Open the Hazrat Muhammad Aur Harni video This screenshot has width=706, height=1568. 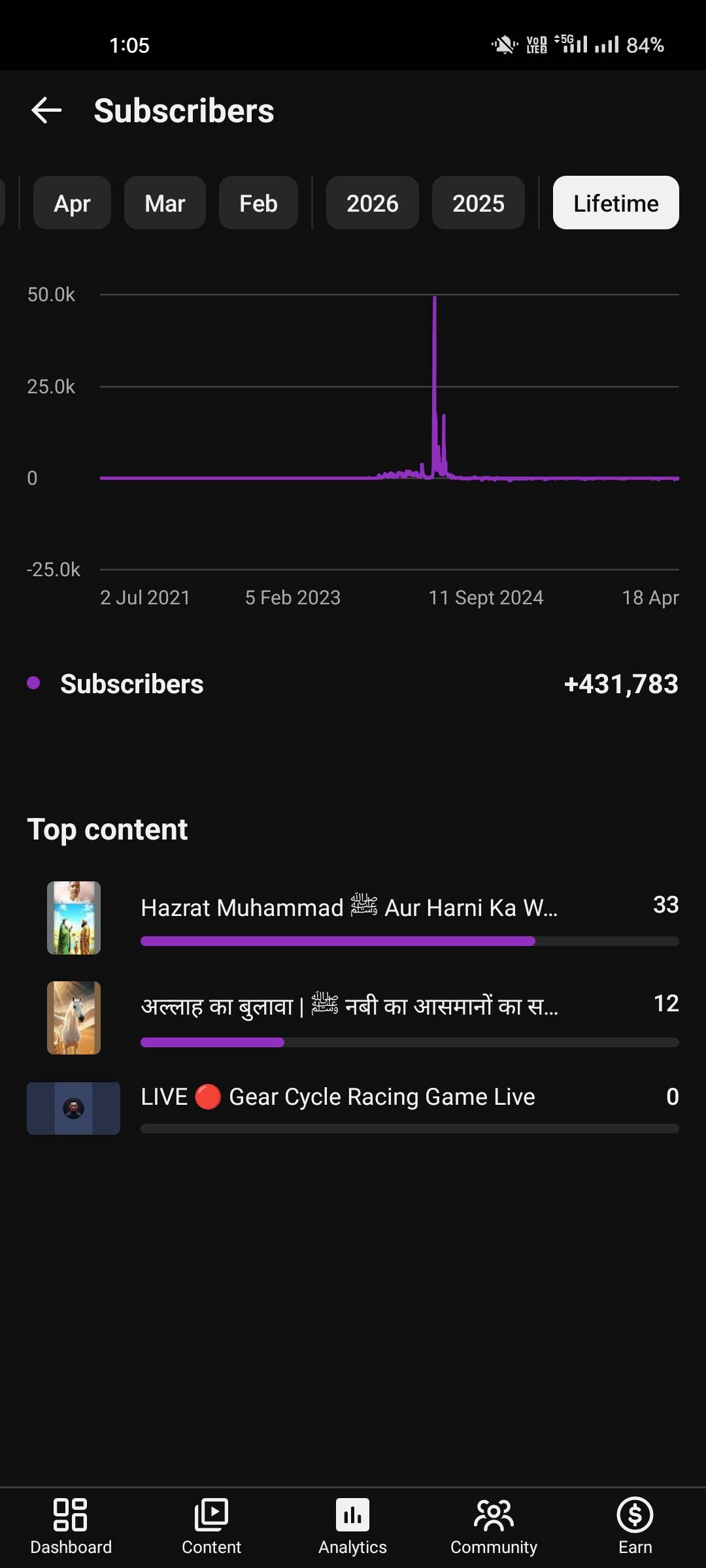pyautogui.click(x=349, y=908)
